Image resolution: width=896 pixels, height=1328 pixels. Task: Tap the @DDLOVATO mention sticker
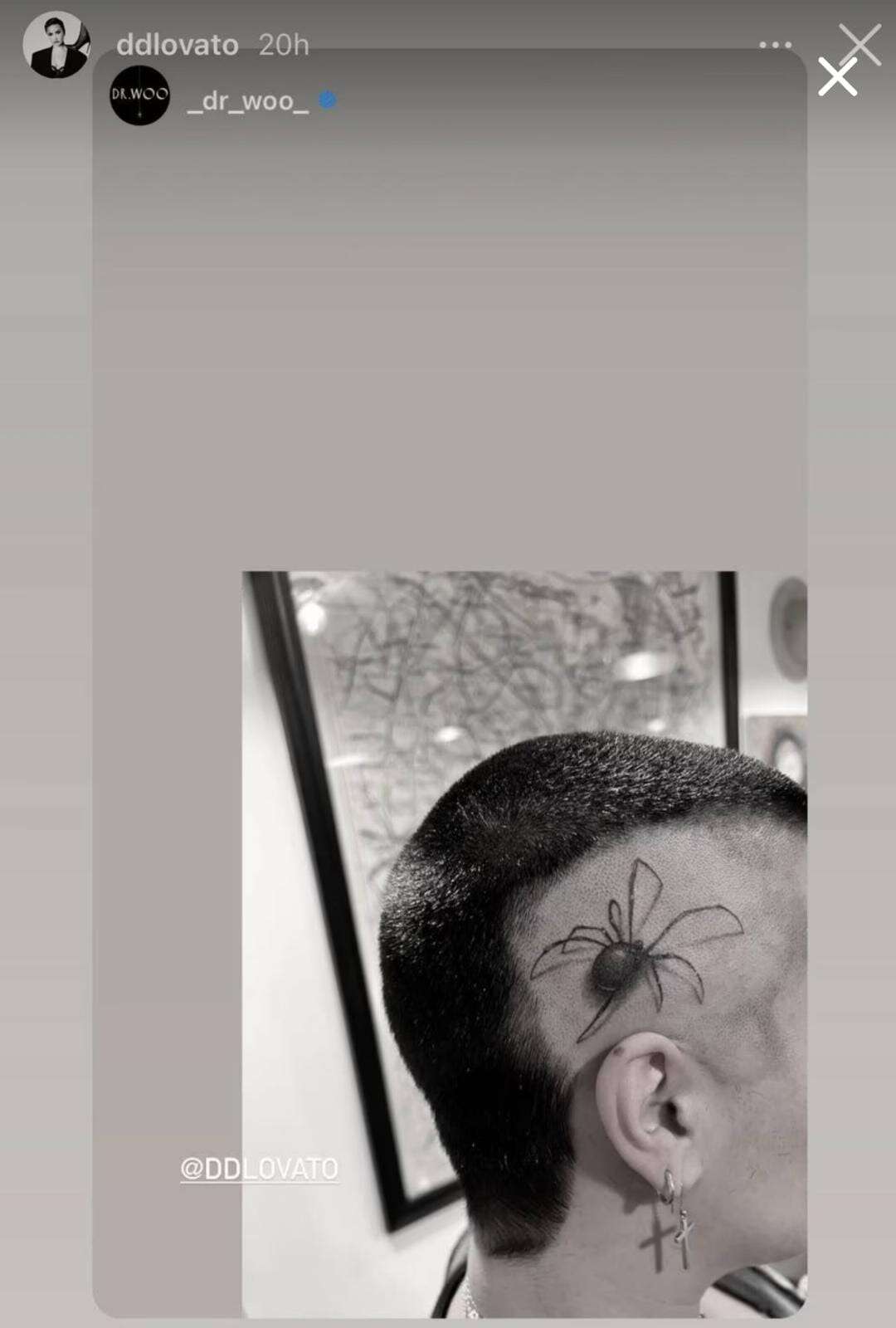pos(259,1169)
